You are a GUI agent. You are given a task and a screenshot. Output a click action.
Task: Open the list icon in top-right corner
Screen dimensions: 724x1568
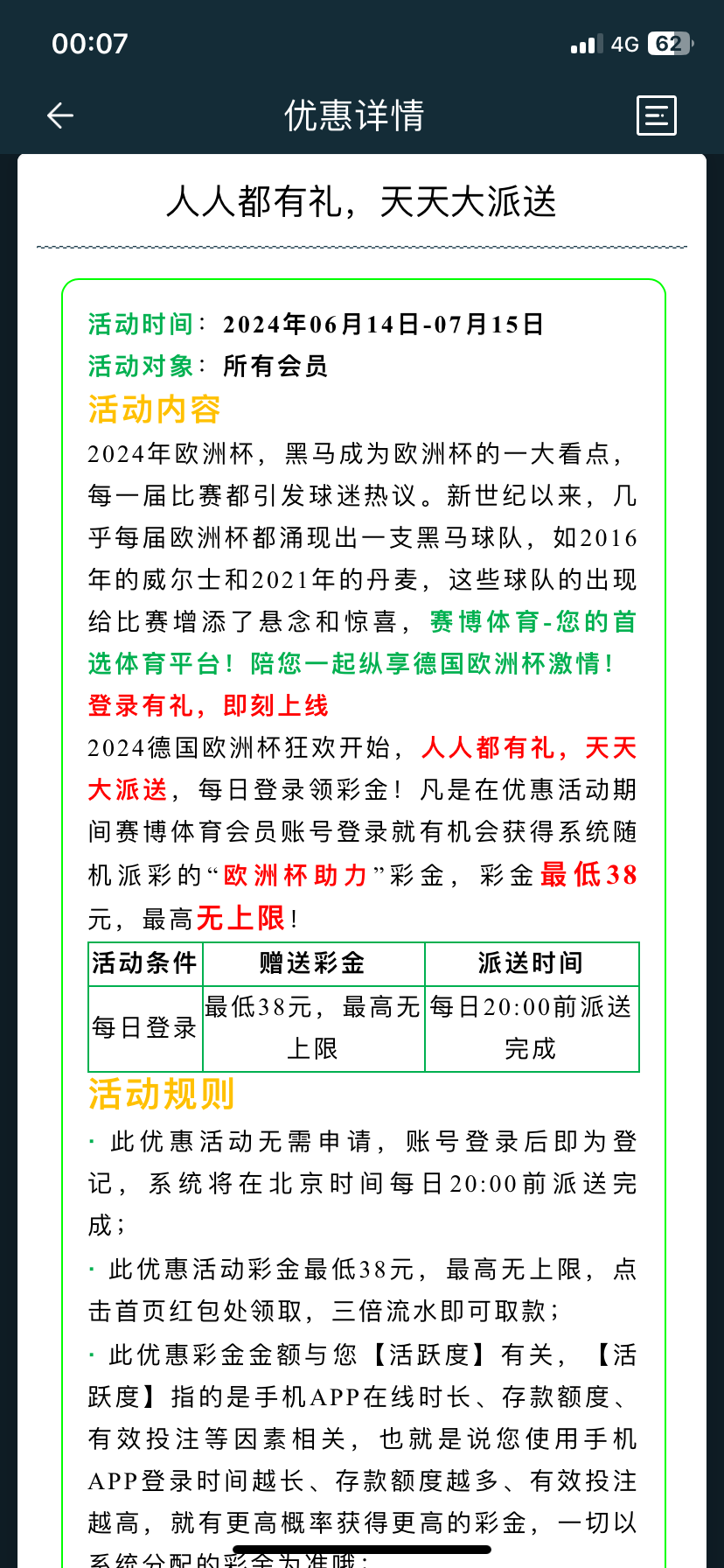coord(656,115)
